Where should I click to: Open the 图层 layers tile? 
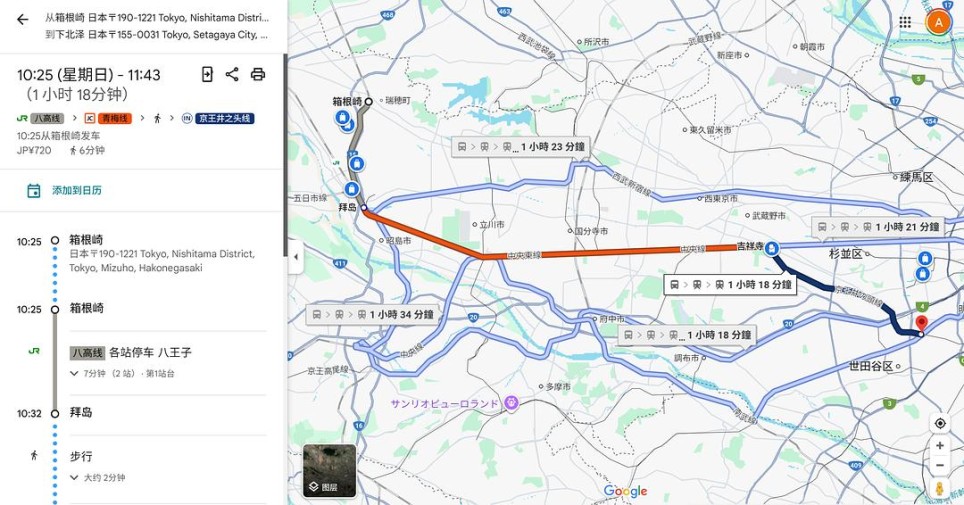pyautogui.click(x=329, y=471)
